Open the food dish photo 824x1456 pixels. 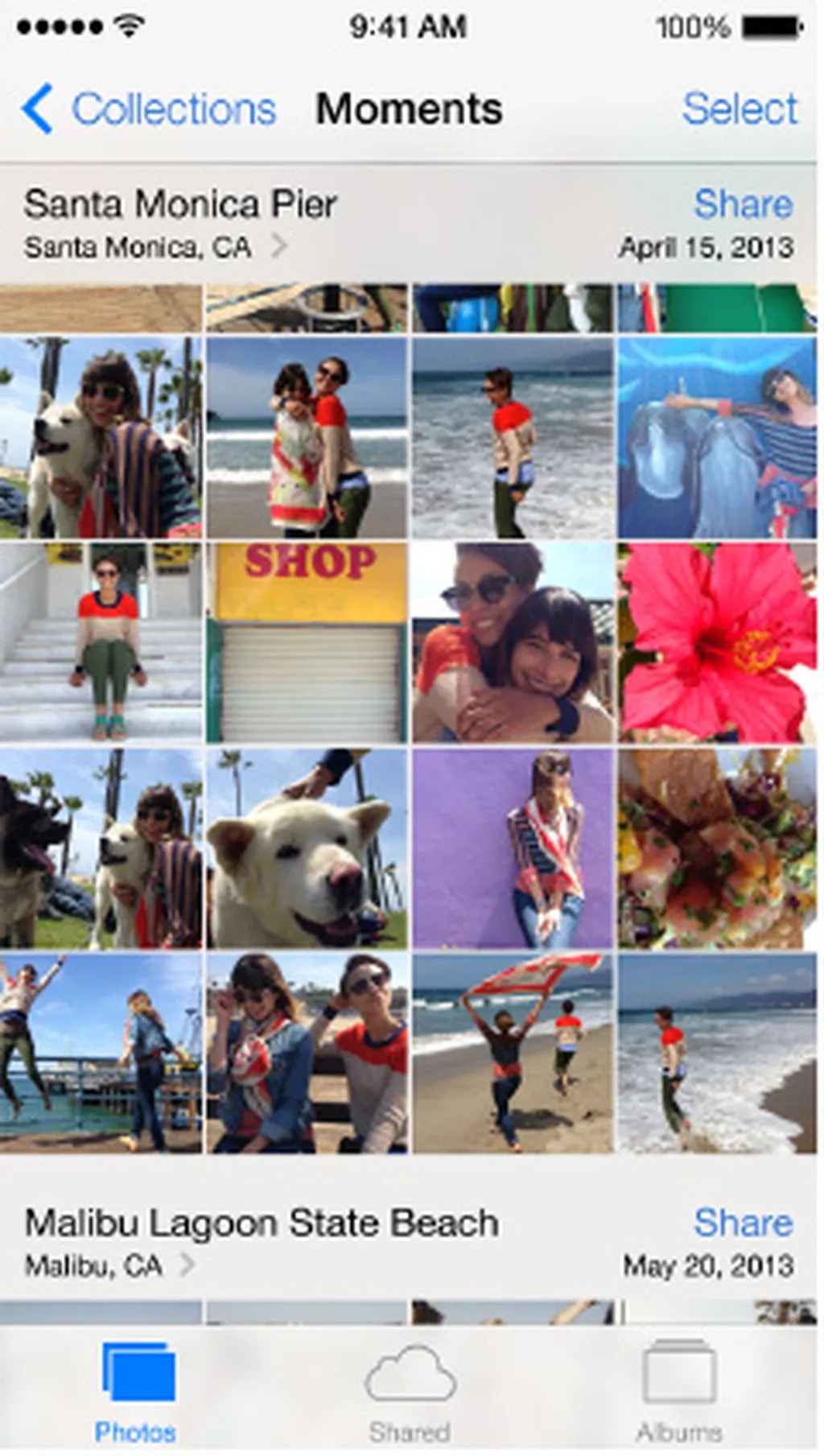tap(717, 848)
